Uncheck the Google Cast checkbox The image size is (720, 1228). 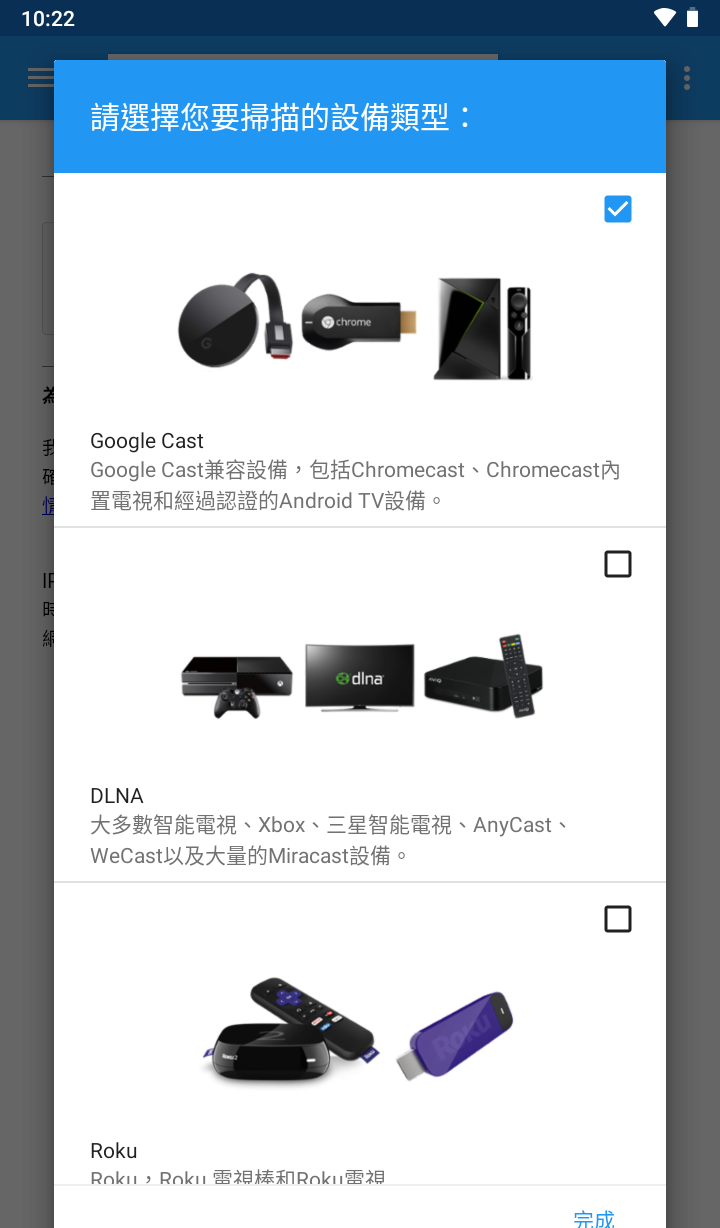(x=617, y=208)
